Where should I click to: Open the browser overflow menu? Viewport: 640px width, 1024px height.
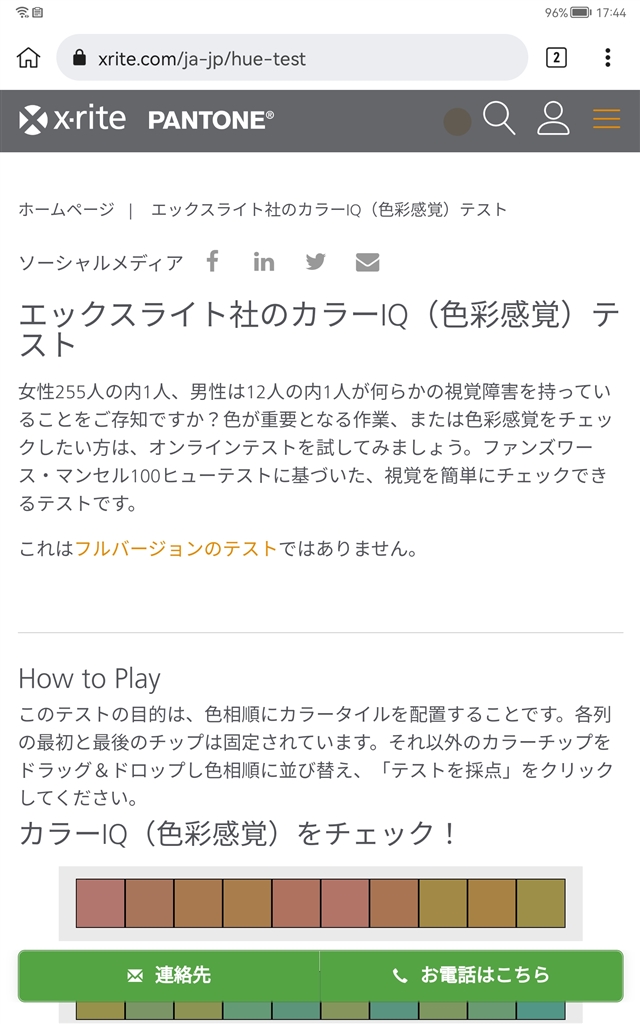607,58
